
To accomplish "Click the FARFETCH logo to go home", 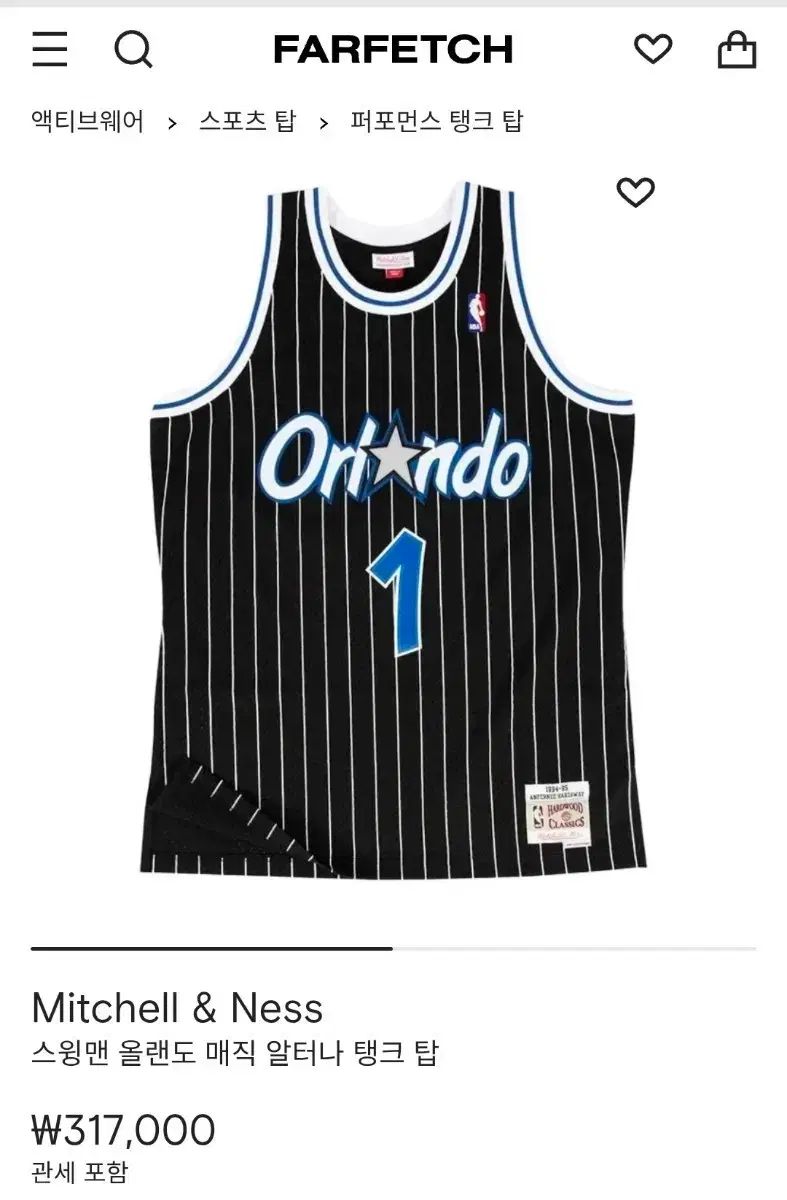I will click(x=393, y=49).
